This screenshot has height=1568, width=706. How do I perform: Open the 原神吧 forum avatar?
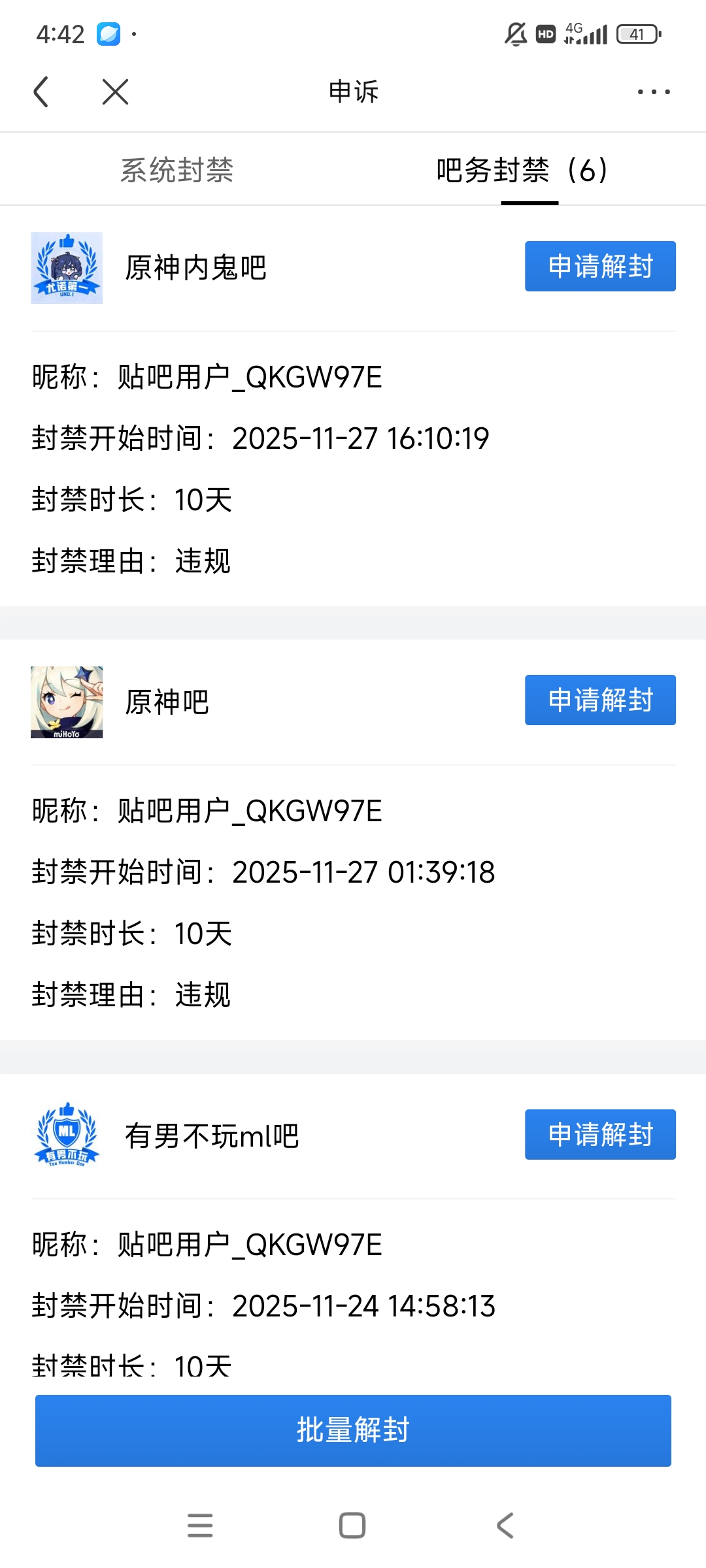(67, 702)
